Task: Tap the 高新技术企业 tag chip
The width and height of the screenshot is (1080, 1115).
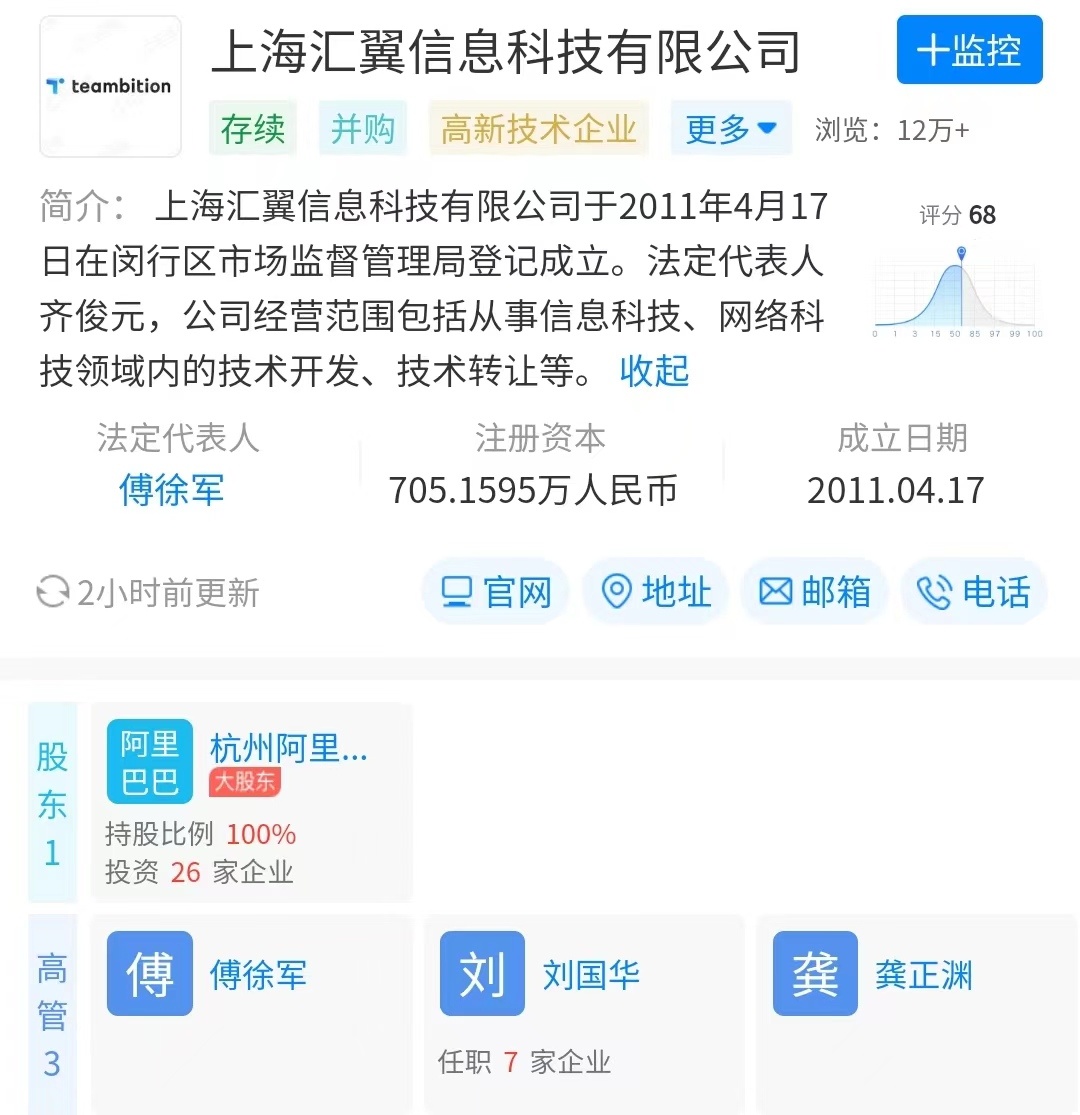Action: tap(539, 129)
